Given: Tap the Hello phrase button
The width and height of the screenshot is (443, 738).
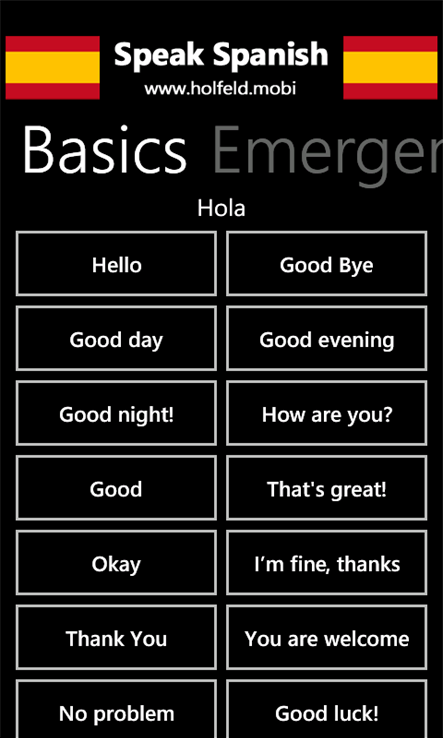Looking at the screenshot, I should [x=116, y=264].
